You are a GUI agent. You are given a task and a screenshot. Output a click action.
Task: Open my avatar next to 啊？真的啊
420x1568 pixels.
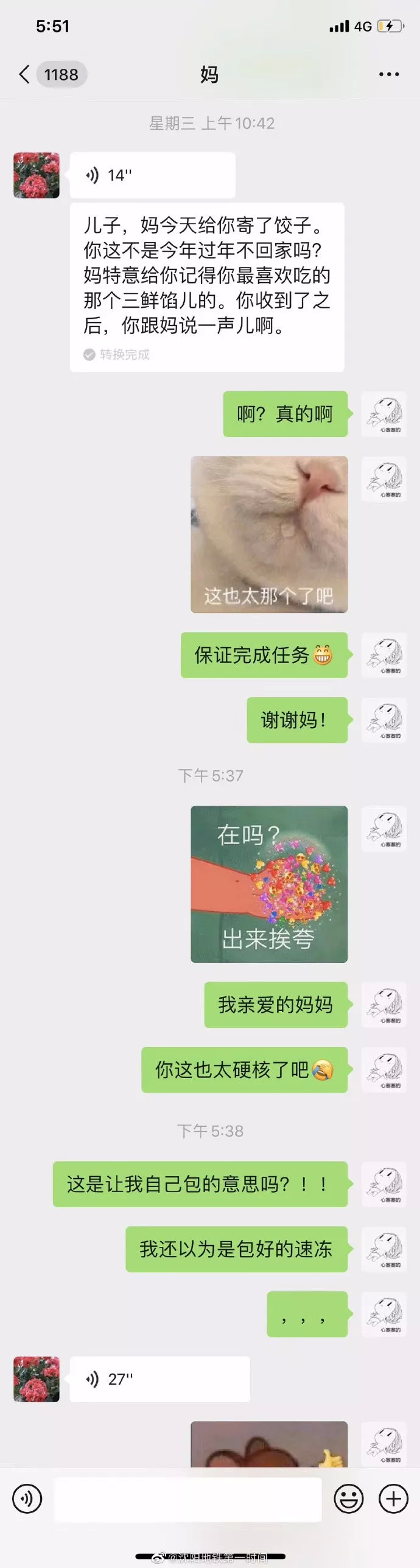pyautogui.click(x=383, y=414)
